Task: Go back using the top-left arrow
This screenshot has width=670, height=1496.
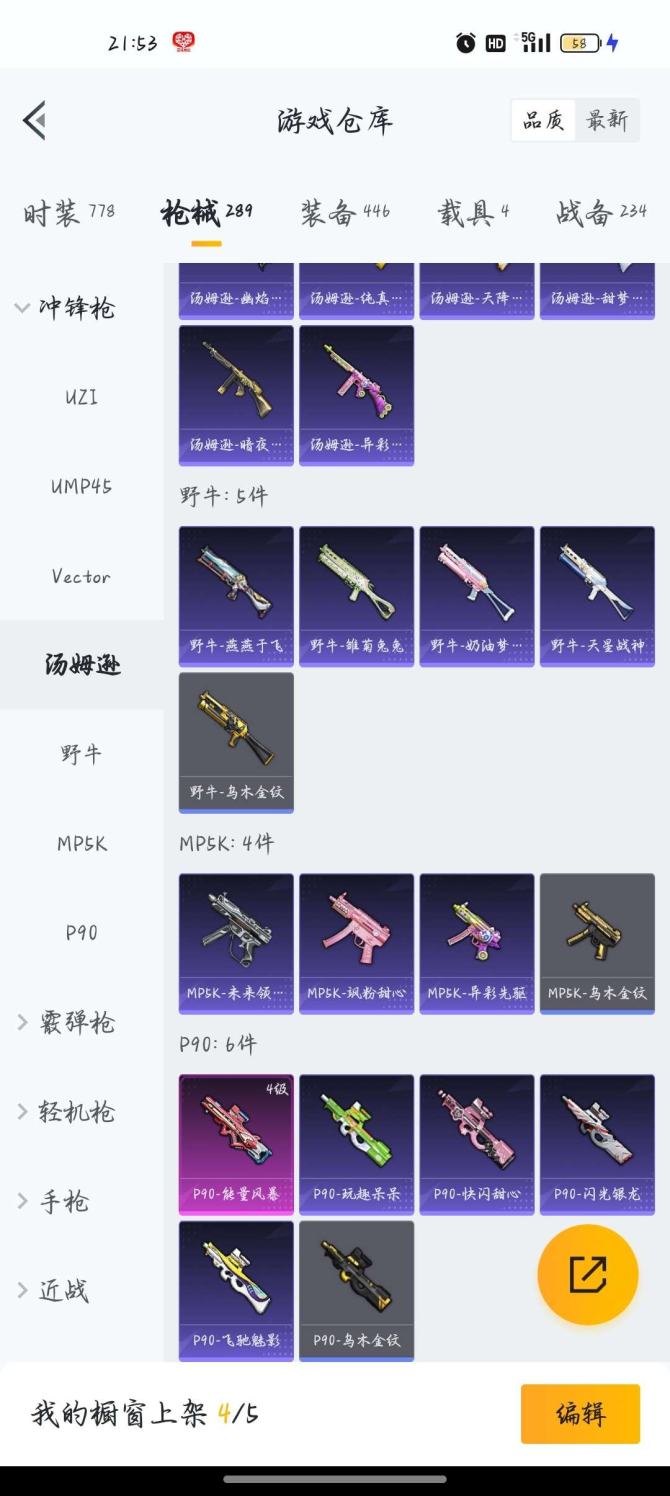Action: pyautogui.click(x=35, y=121)
